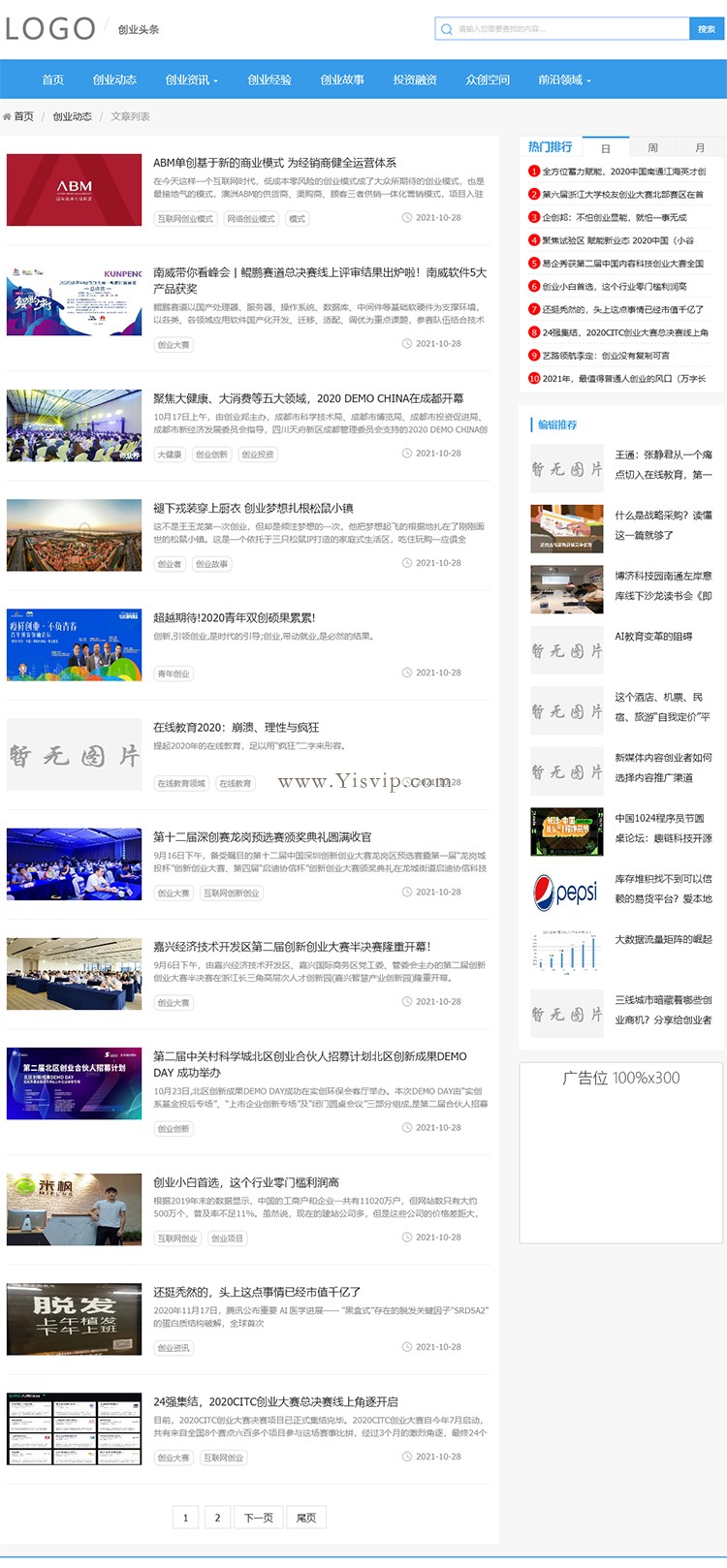
Task: Expand the 前沿领域 dropdown
Action: [x=564, y=79]
